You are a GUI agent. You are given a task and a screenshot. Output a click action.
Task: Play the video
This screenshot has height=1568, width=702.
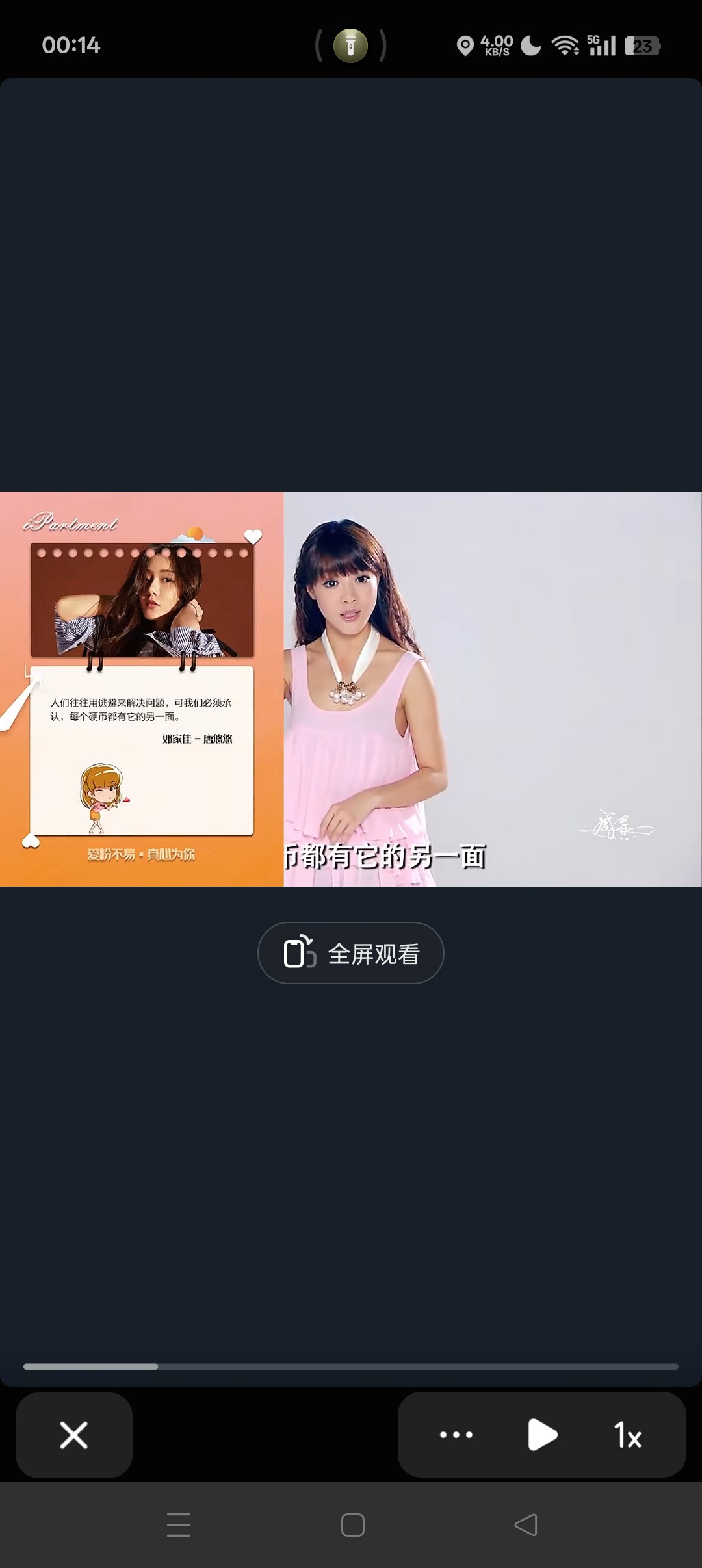tap(542, 1435)
